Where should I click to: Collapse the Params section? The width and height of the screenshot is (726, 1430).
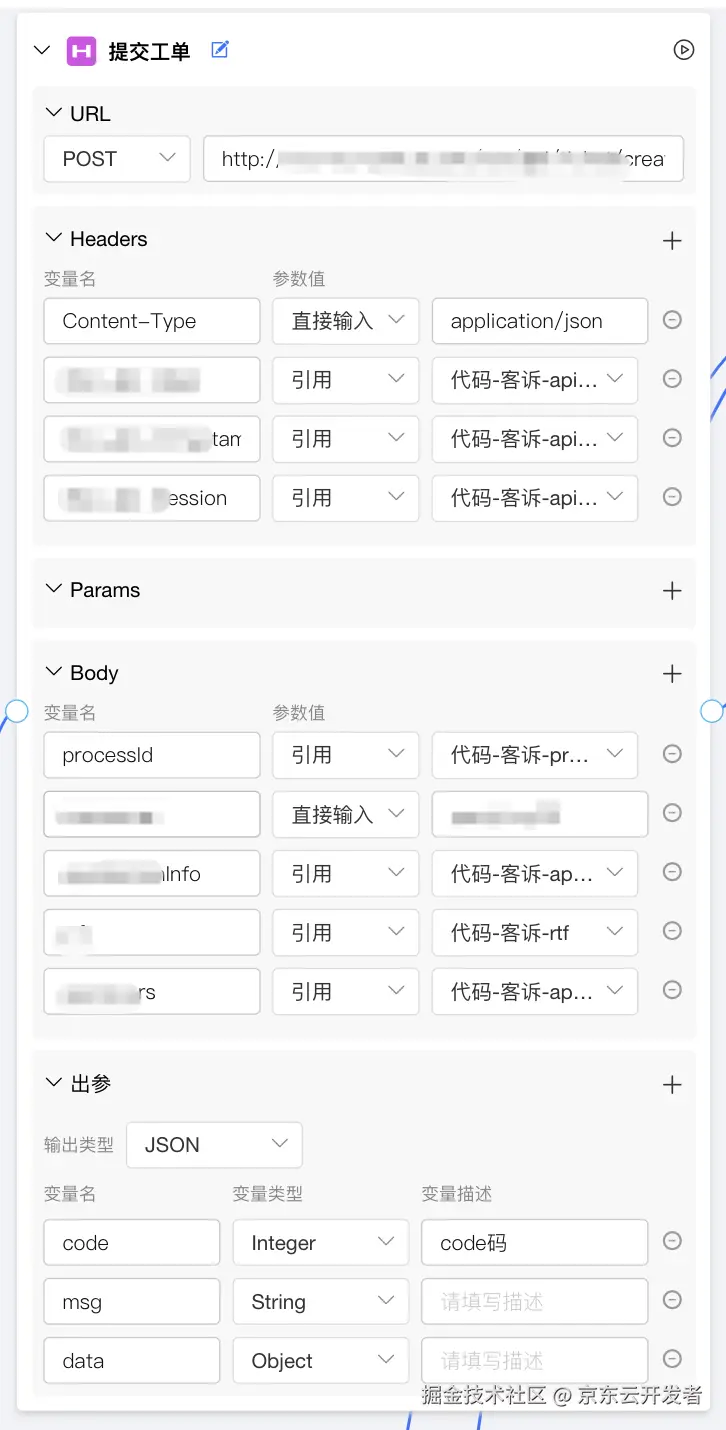click(x=54, y=590)
